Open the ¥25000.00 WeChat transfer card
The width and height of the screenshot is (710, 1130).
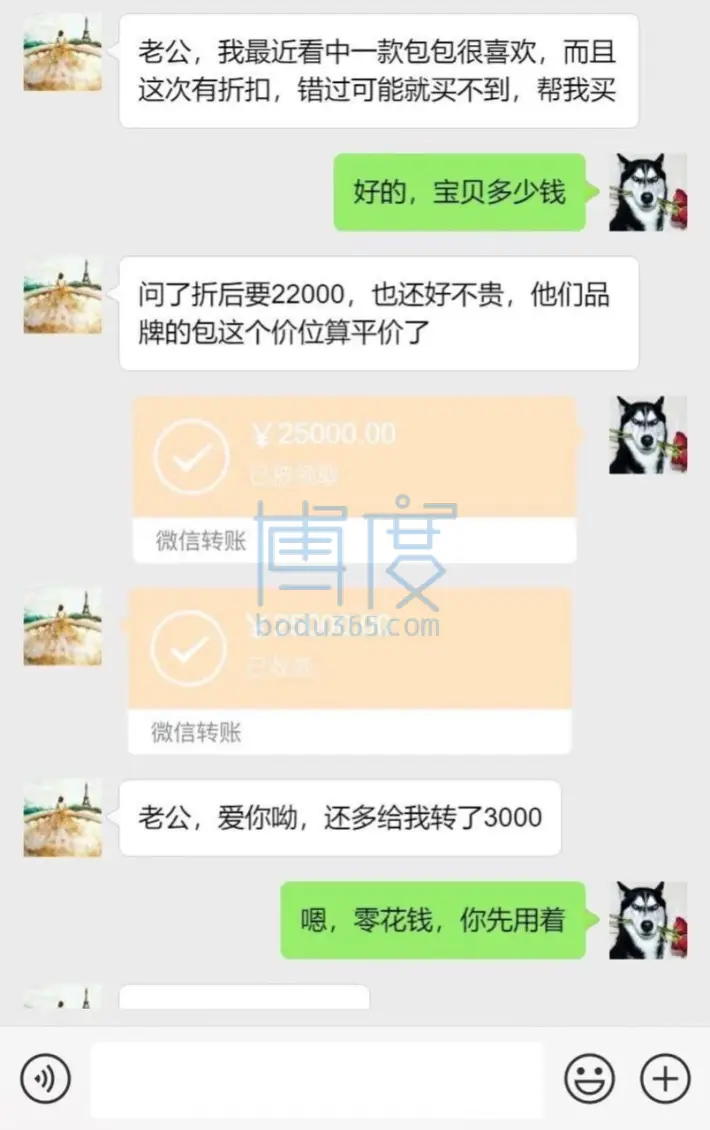[355, 478]
